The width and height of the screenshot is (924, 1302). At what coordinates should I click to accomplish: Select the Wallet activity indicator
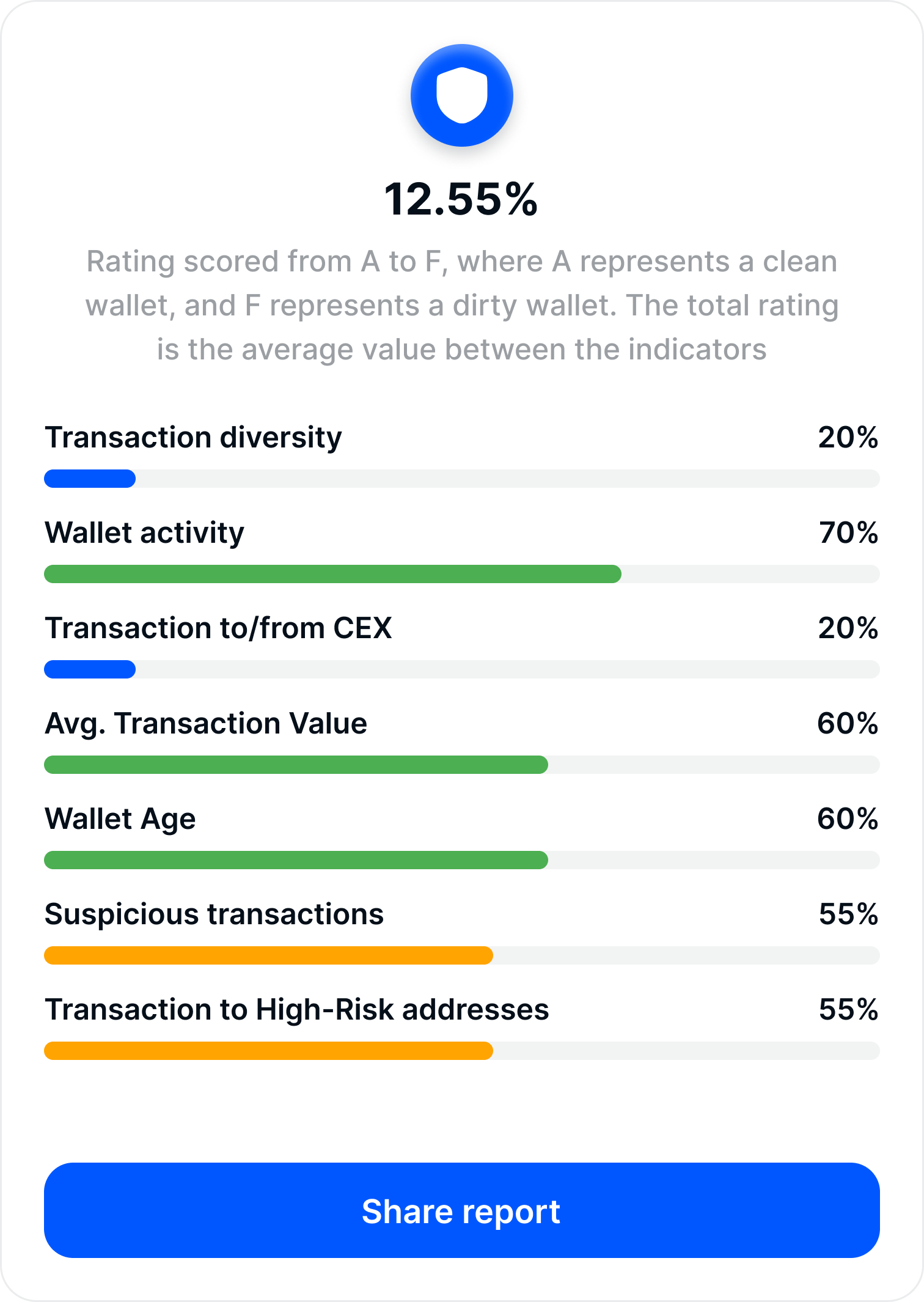click(x=144, y=532)
